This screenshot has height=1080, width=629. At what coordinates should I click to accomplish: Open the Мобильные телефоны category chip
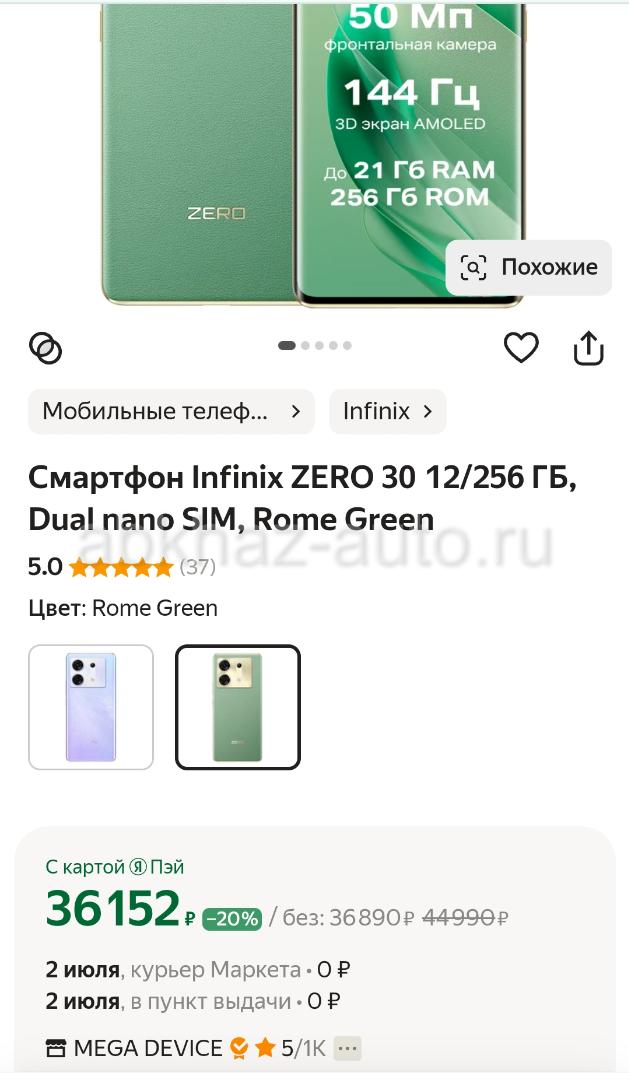pyautogui.click(x=171, y=411)
